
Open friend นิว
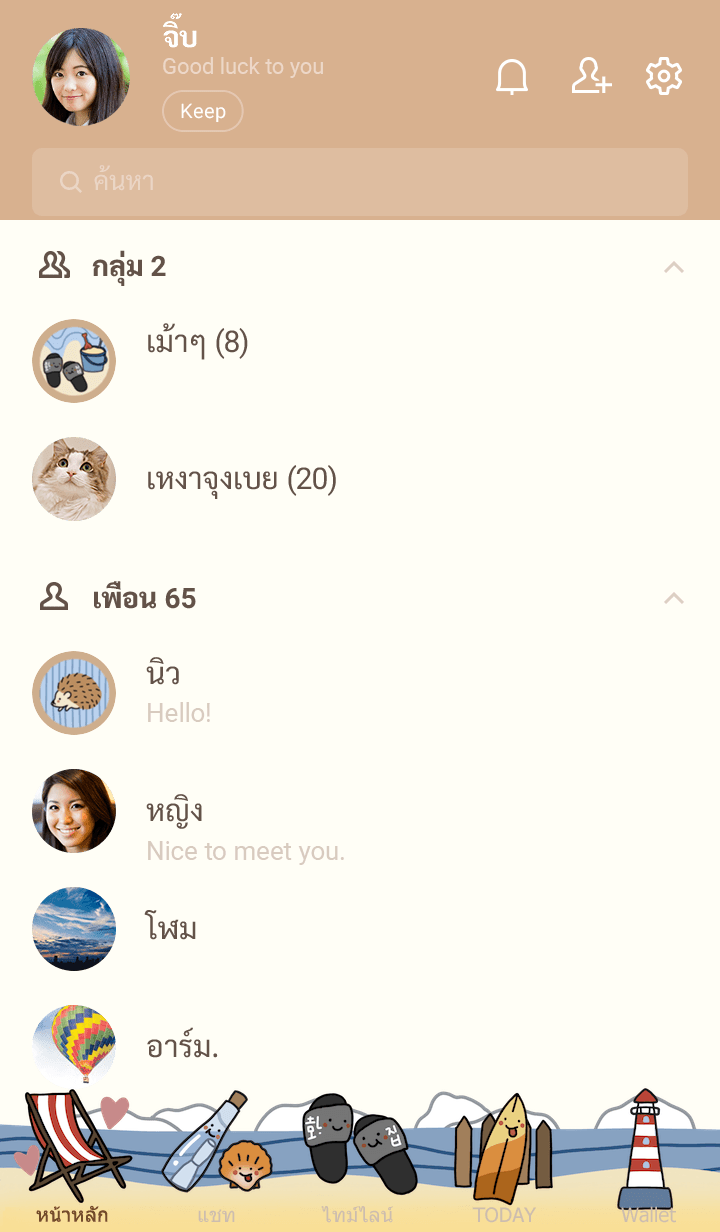(x=163, y=692)
